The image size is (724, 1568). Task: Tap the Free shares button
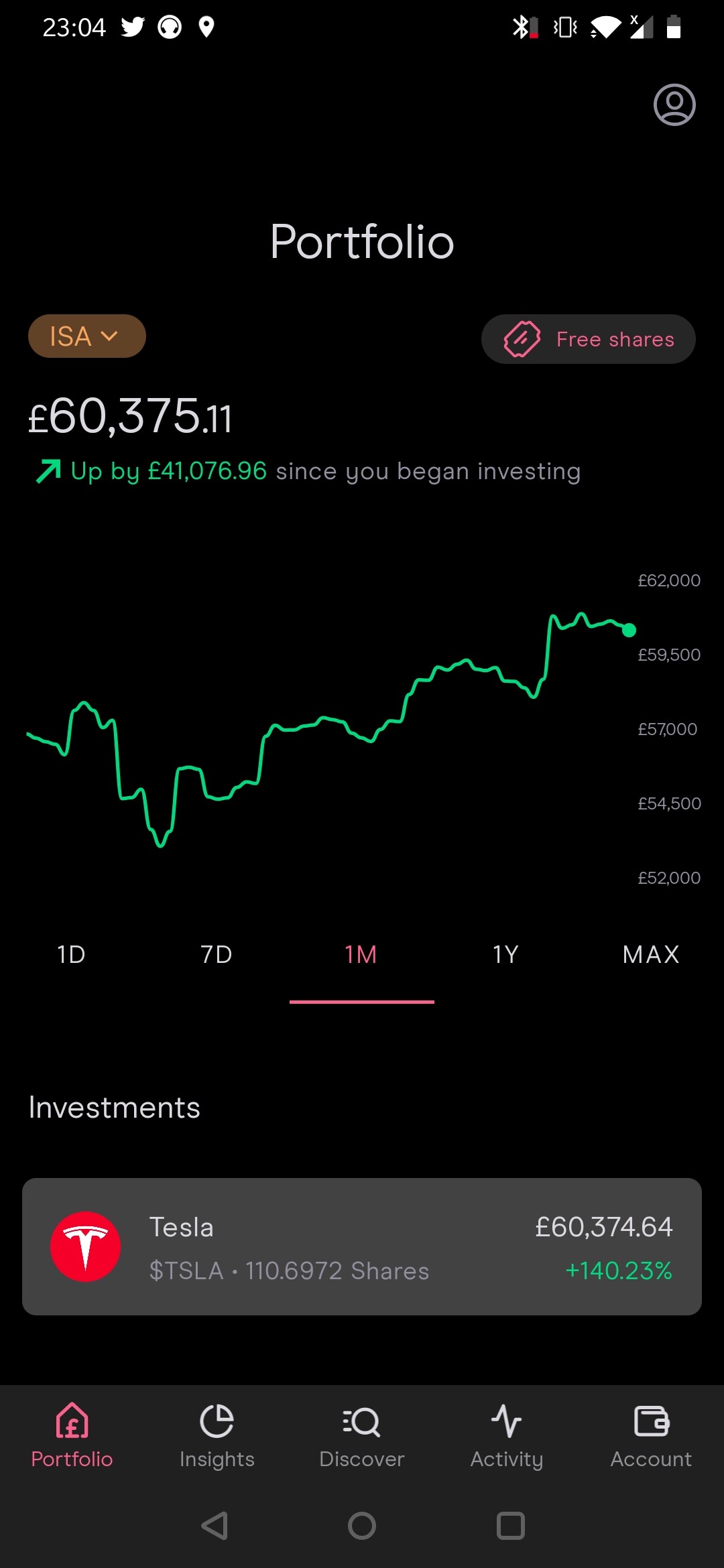click(589, 339)
